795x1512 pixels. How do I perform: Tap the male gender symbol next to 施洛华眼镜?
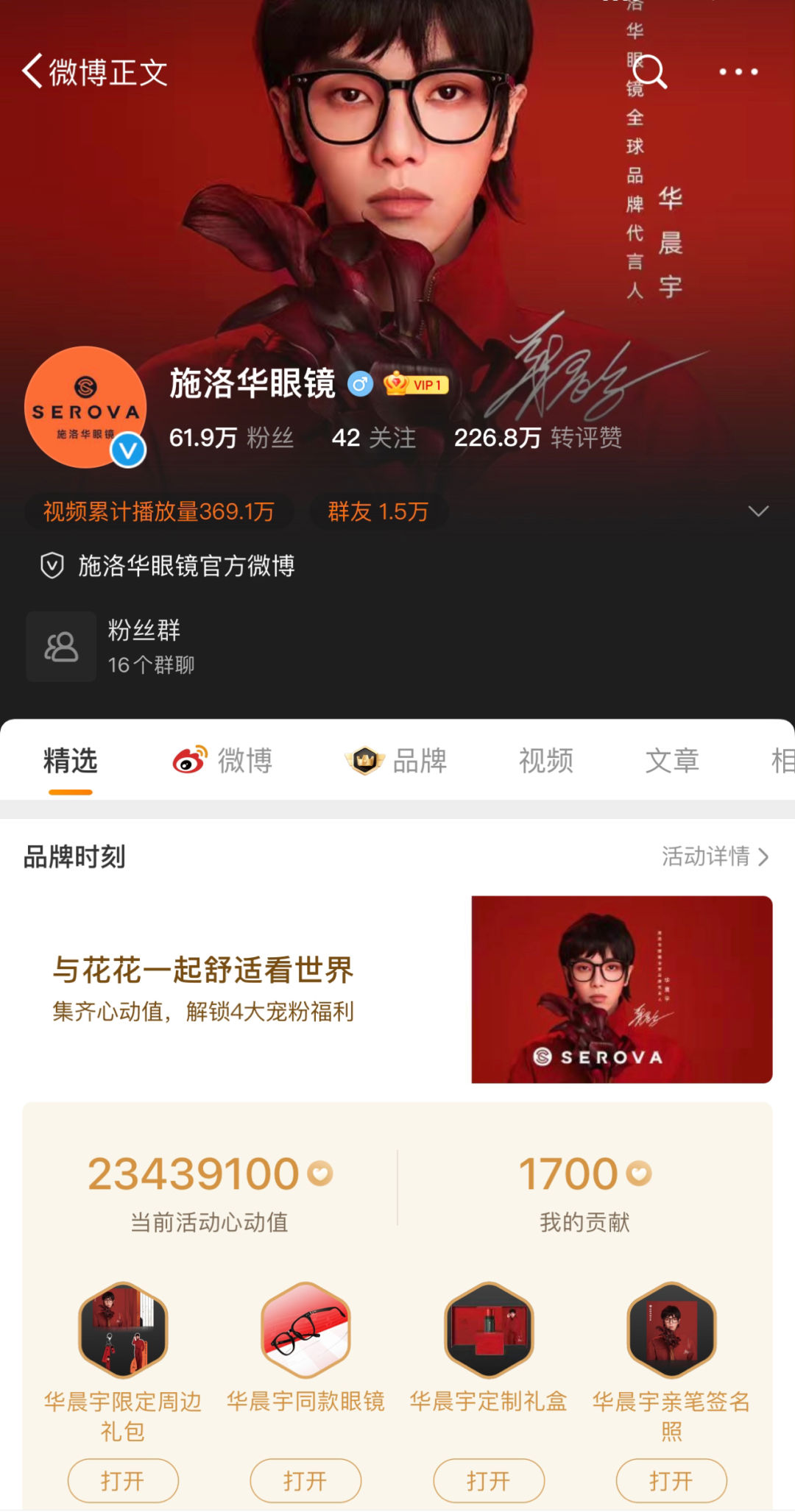361,384
